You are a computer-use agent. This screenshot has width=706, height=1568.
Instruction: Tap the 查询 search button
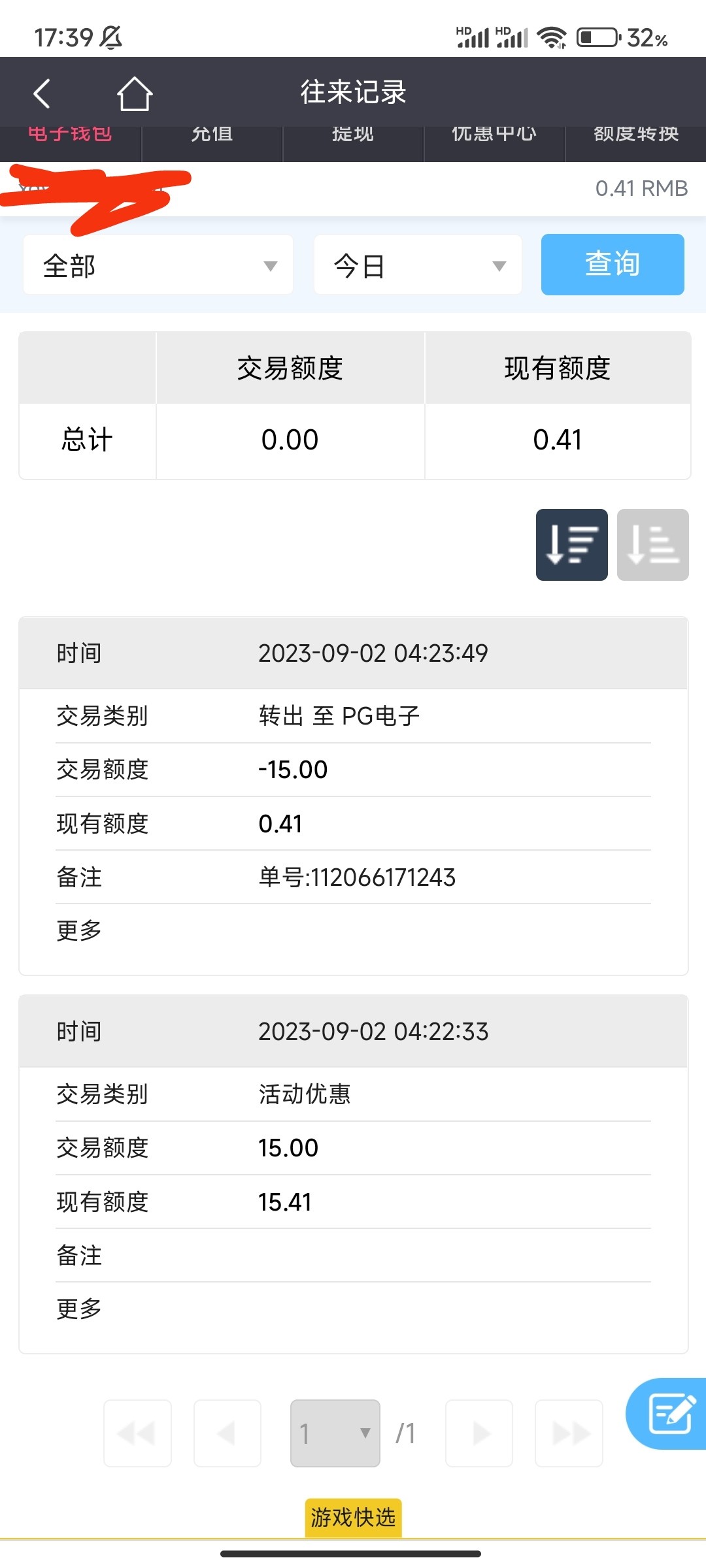[x=613, y=265]
